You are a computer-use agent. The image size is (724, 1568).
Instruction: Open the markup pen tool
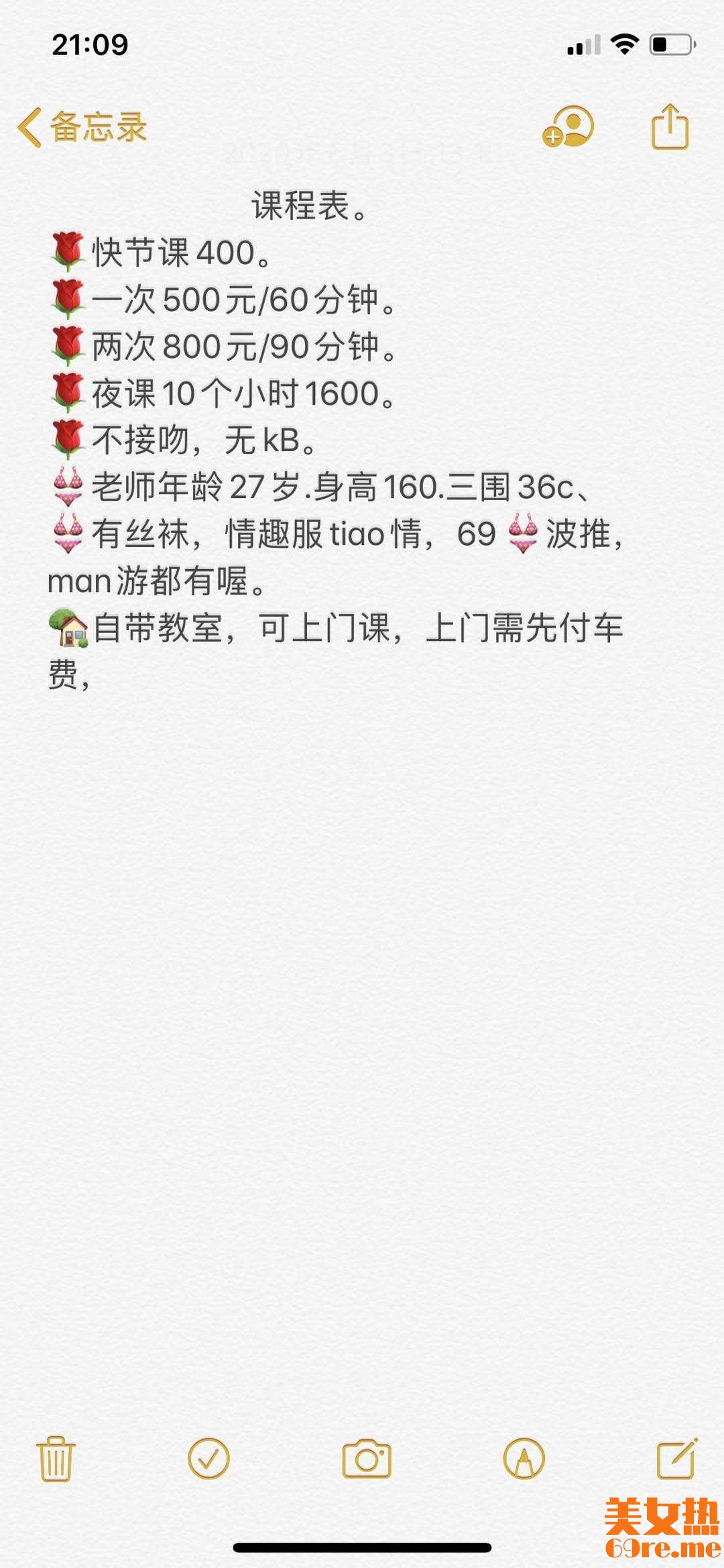524,1459
